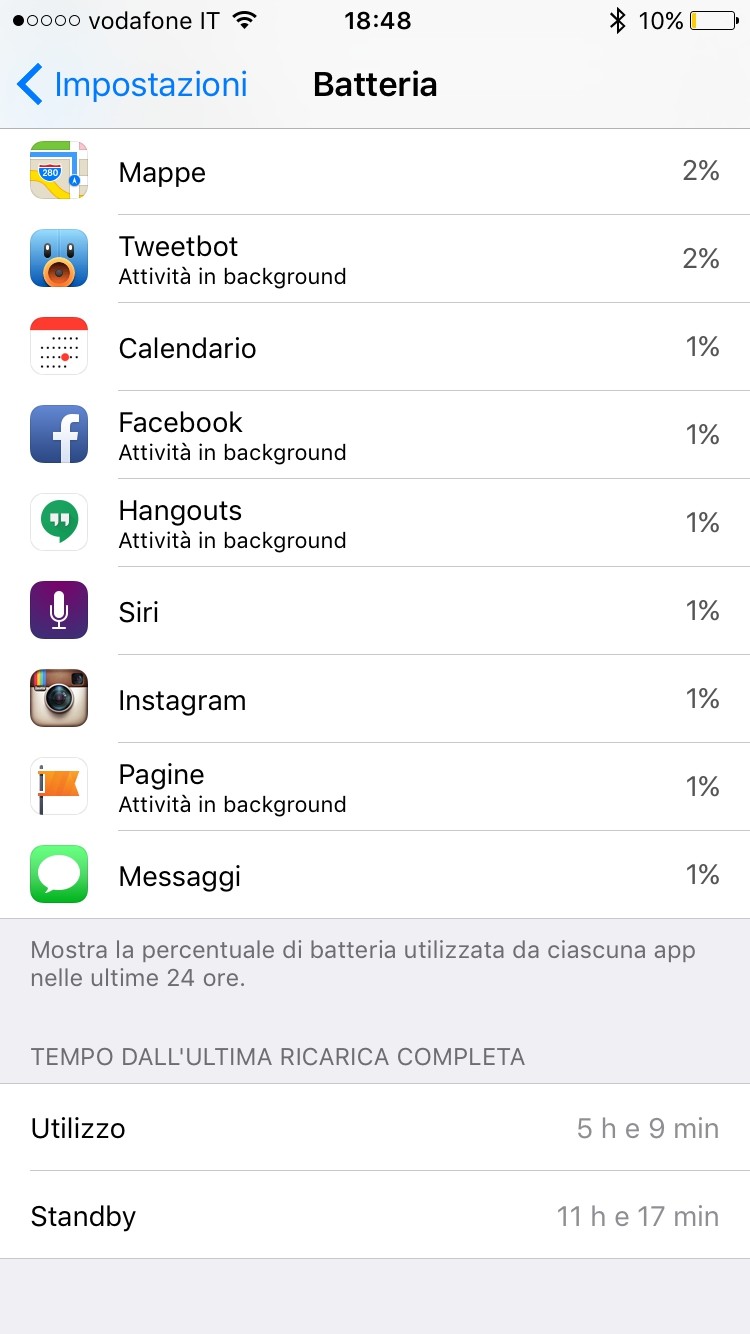Viewport: 750px width, 1334px height.
Task: Select the Hangouts row
Action: click(x=375, y=523)
